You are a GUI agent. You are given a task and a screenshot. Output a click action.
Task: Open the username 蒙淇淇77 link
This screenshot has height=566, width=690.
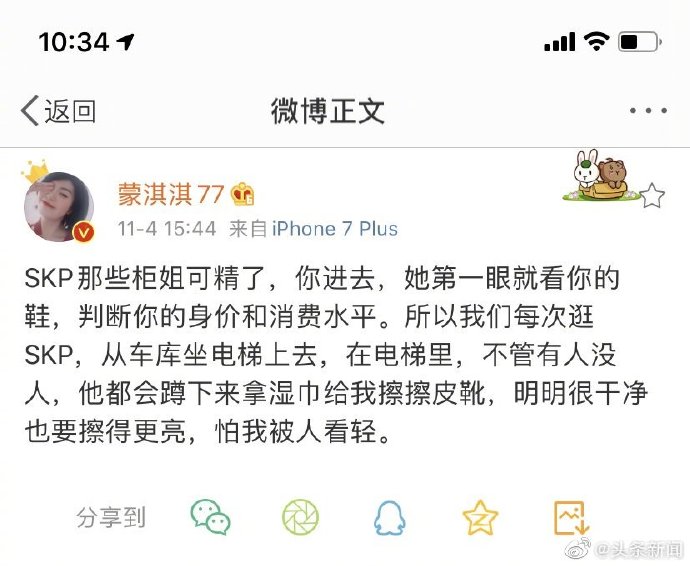tap(170, 193)
